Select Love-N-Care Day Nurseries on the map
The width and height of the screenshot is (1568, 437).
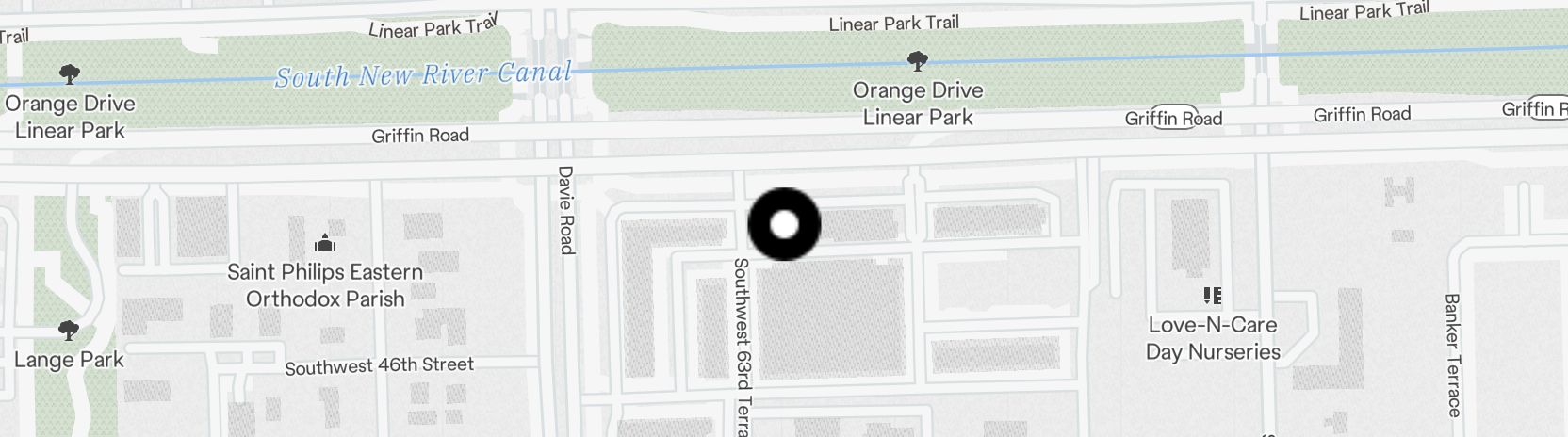coord(1213,297)
